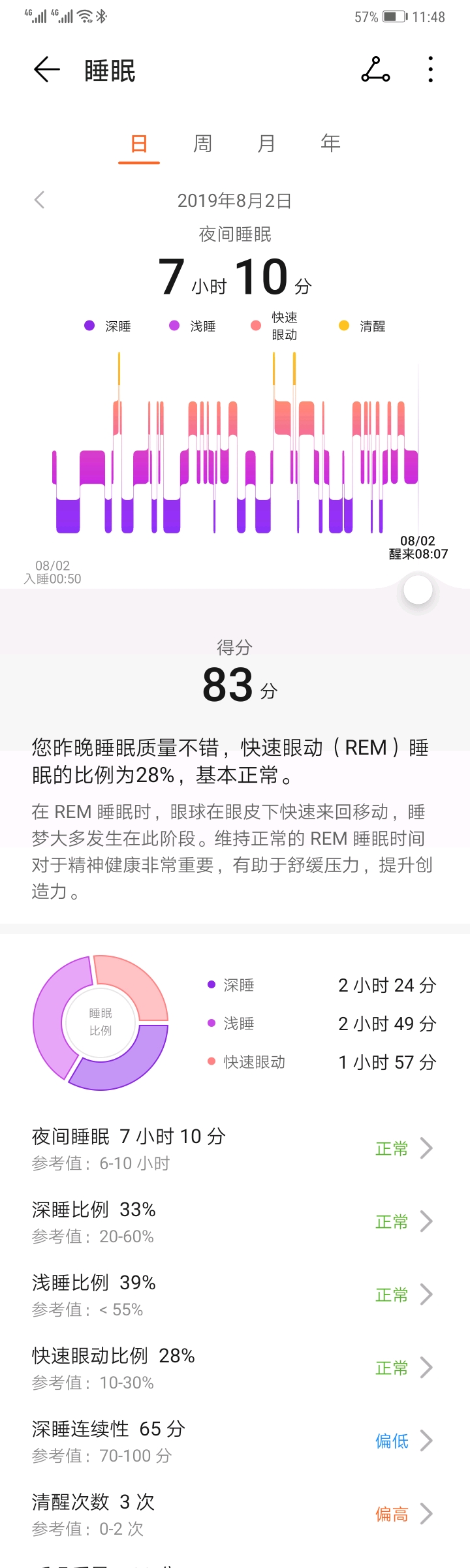The image size is (470, 1568).
Task: Tap the sleep chart timeline handle
Action: [418, 591]
